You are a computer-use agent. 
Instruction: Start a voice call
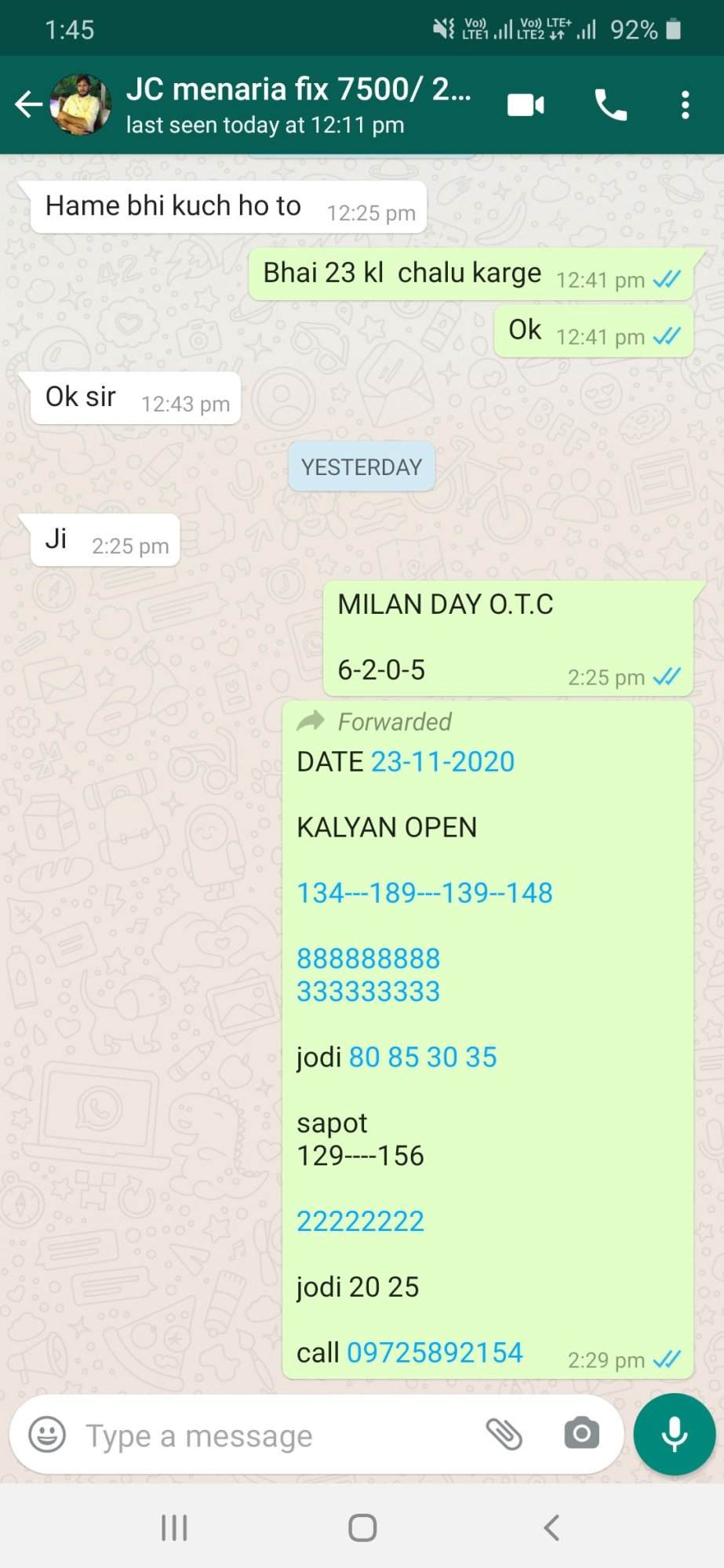[x=610, y=104]
